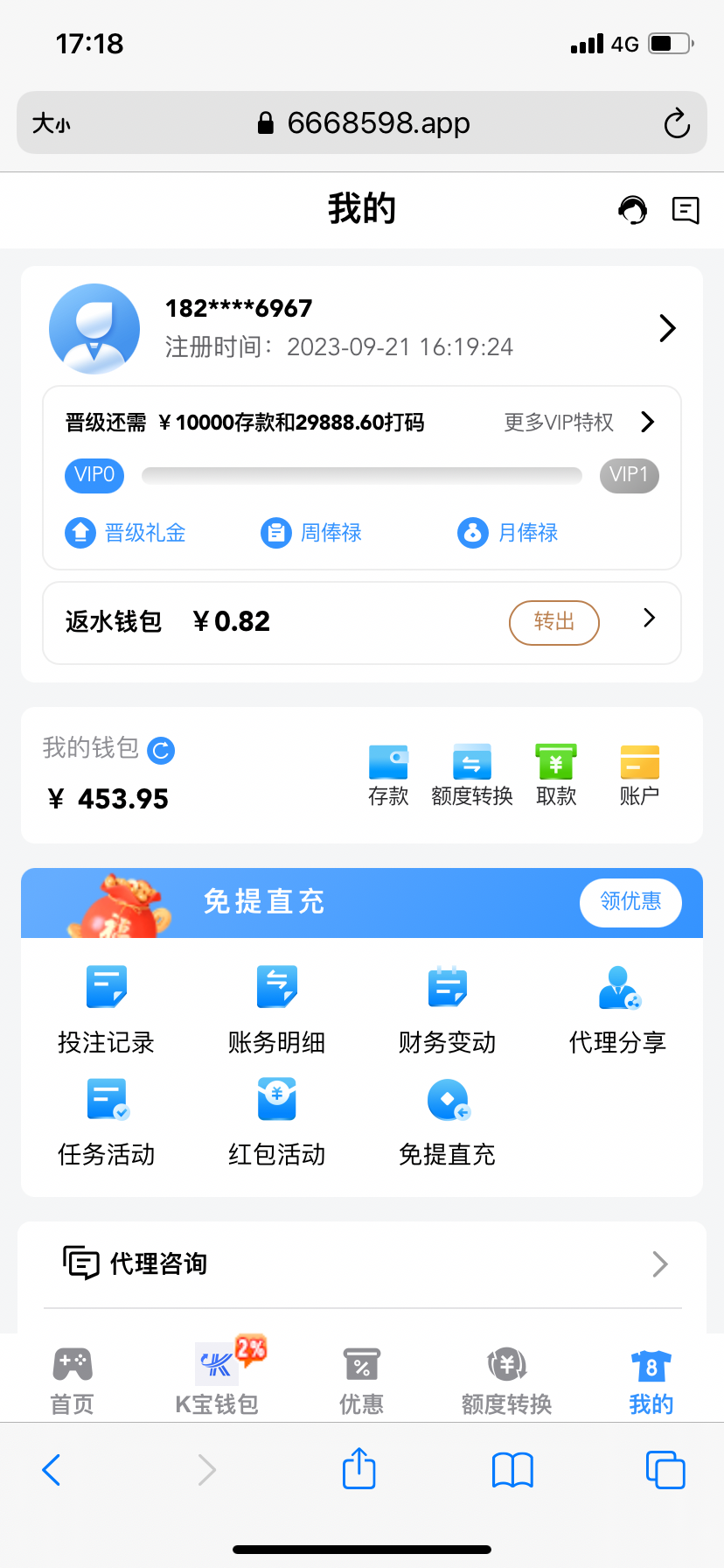Viewport: 724px width, 1568px height.
Task: Expand the 返水钱包 details arrow
Action: pos(648,618)
